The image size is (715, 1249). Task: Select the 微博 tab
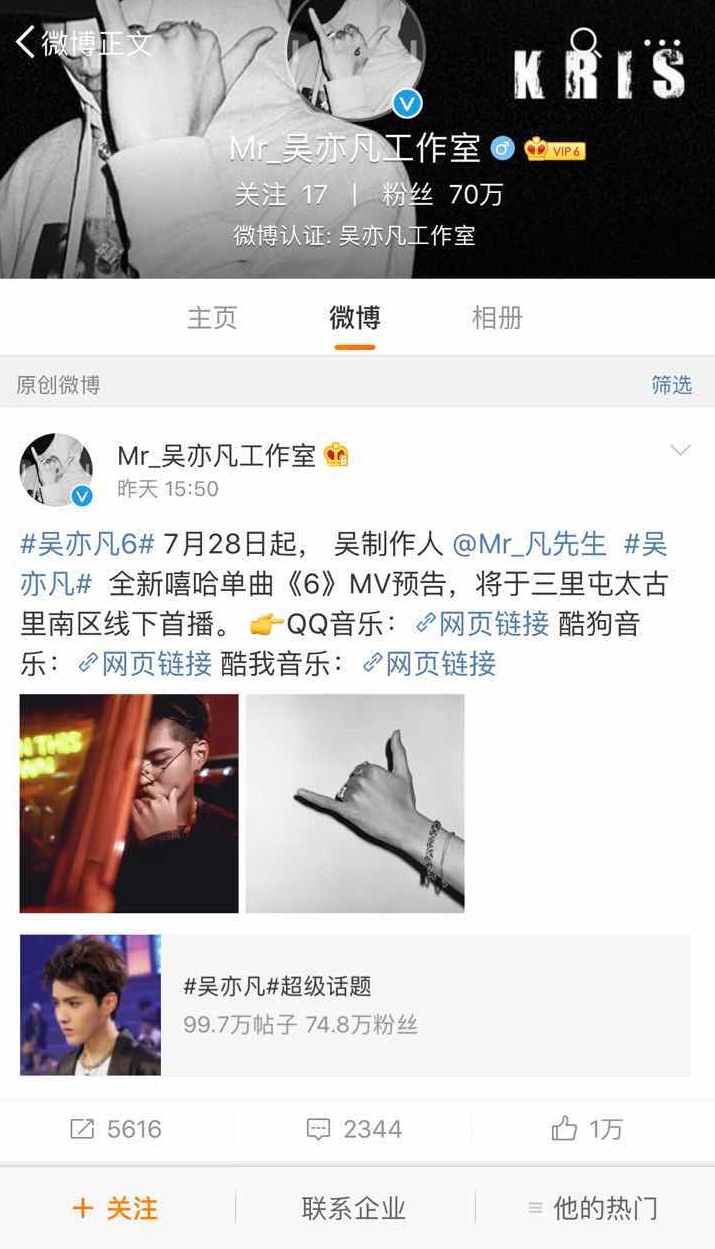[355, 318]
